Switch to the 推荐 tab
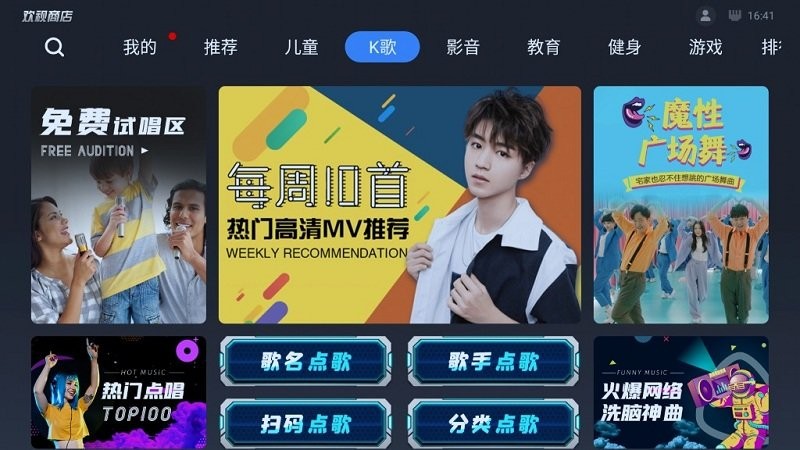 point(220,47)
